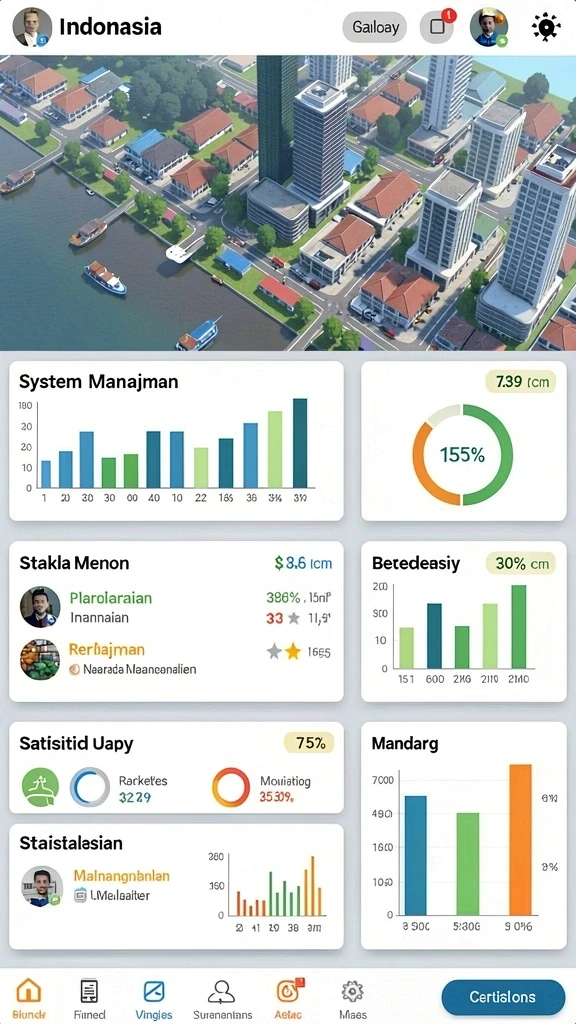Screen dimensions: 576x1024
Task: Open the Indonasia profile picture
Action: [x=31, y=27]
